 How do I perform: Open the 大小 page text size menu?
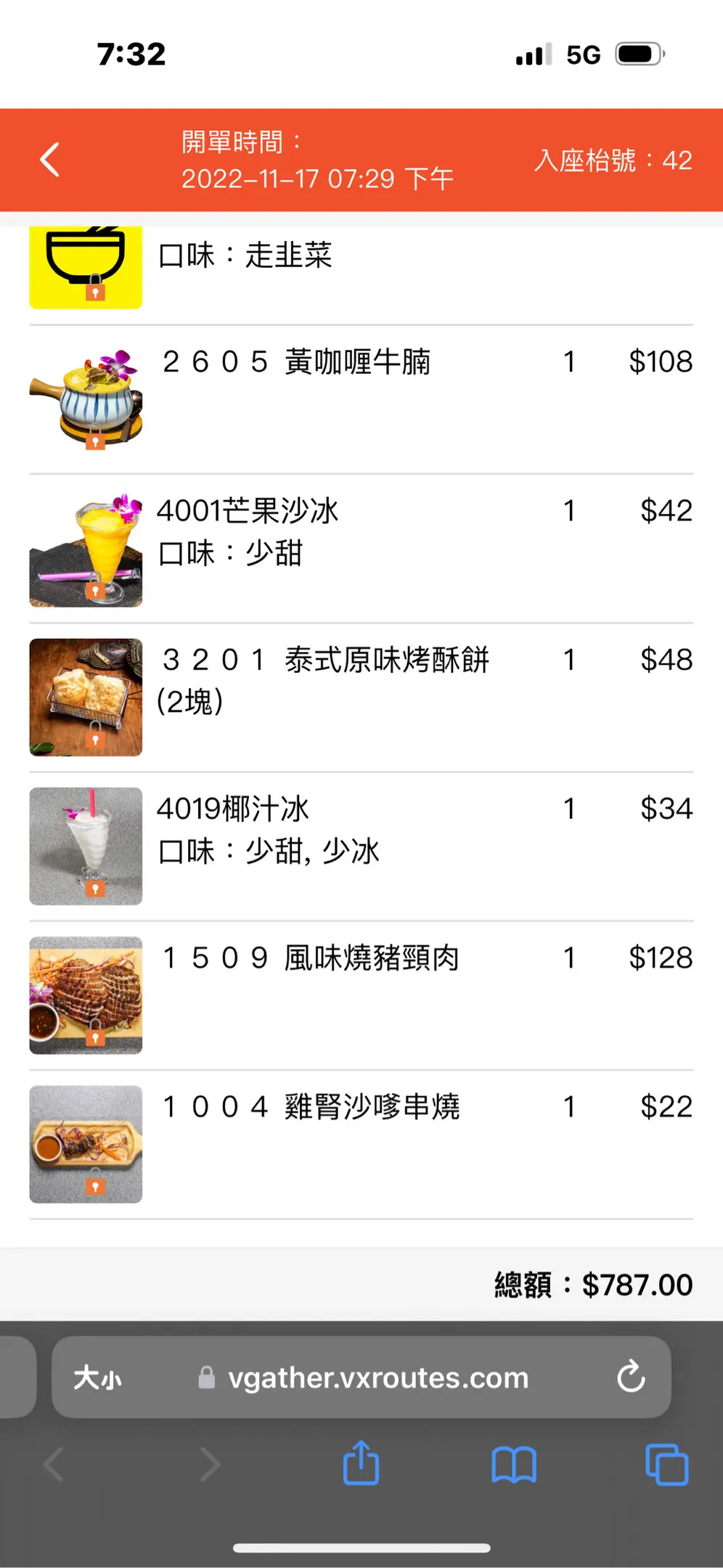[98, 1377]
